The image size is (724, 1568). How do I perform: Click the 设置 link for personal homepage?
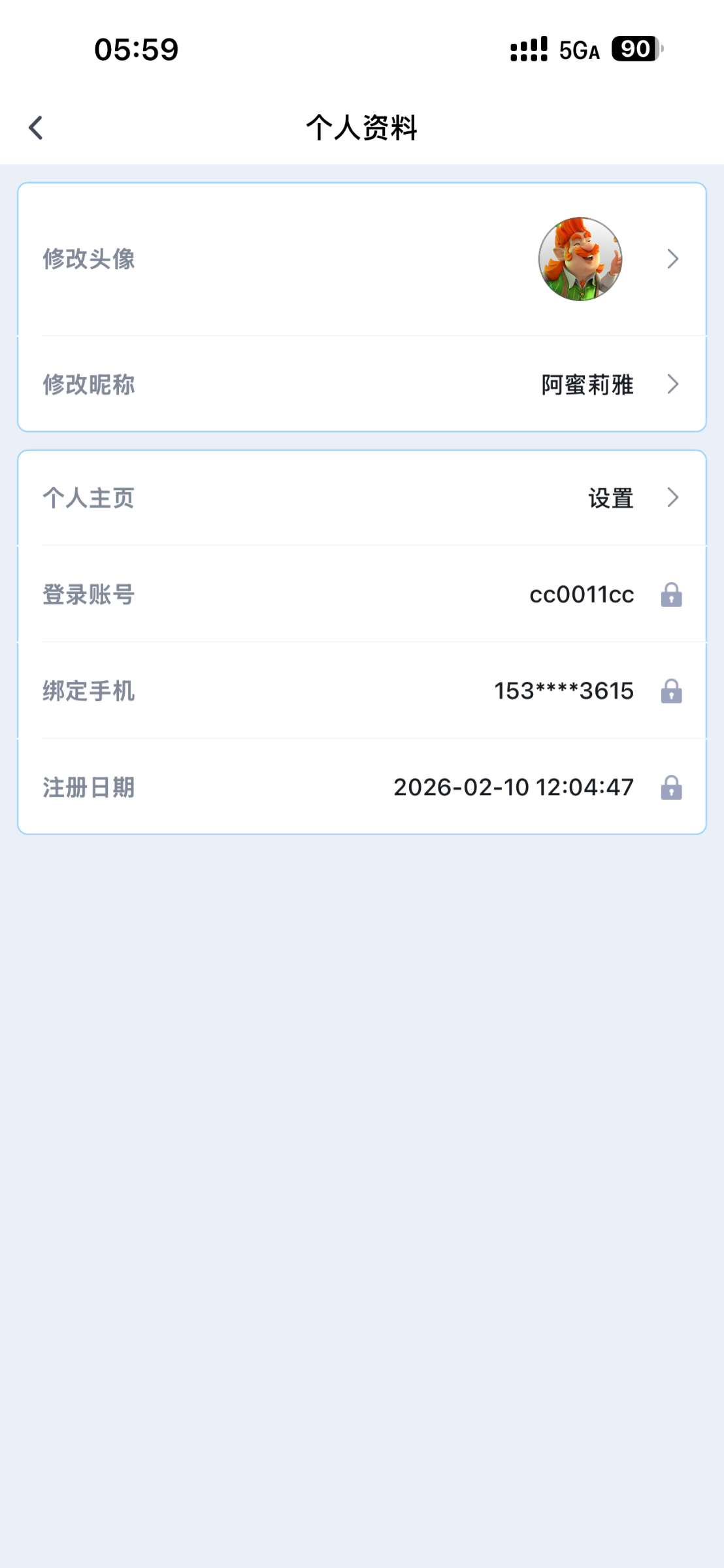pos(610,498)
